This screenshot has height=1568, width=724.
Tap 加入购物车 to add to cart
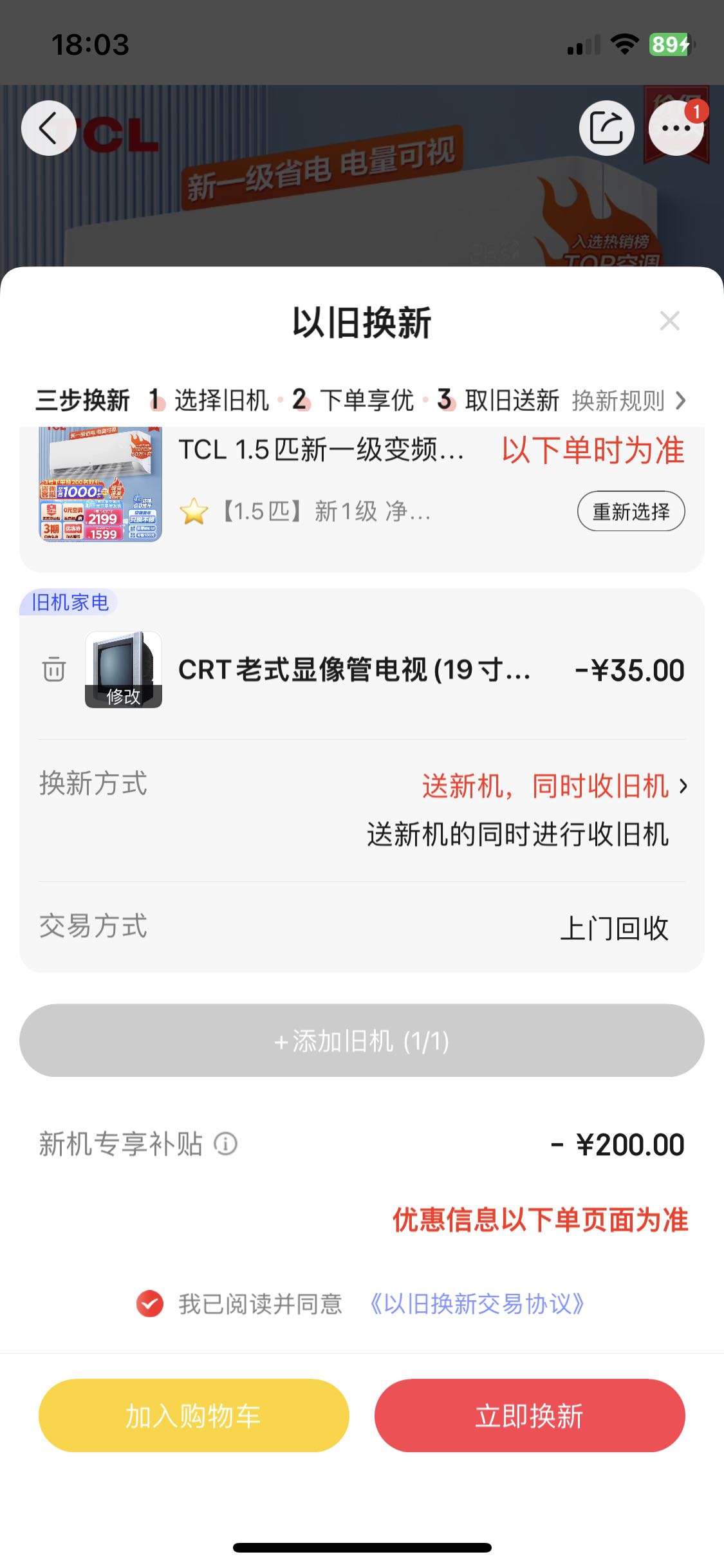point(194,1415)
